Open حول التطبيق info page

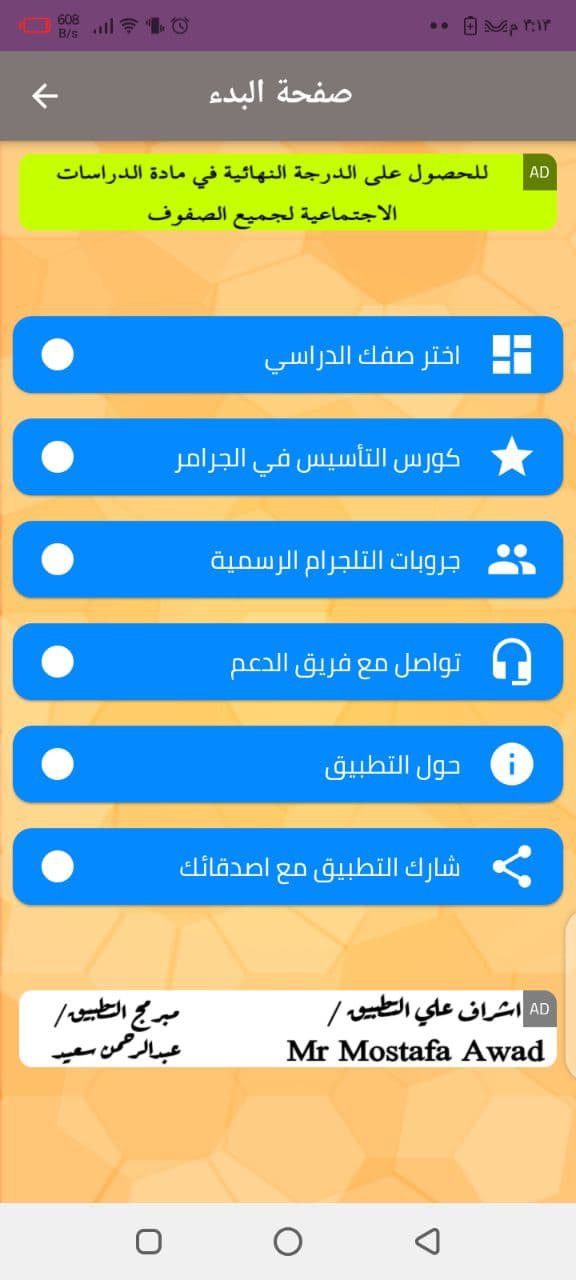[288, 764]
